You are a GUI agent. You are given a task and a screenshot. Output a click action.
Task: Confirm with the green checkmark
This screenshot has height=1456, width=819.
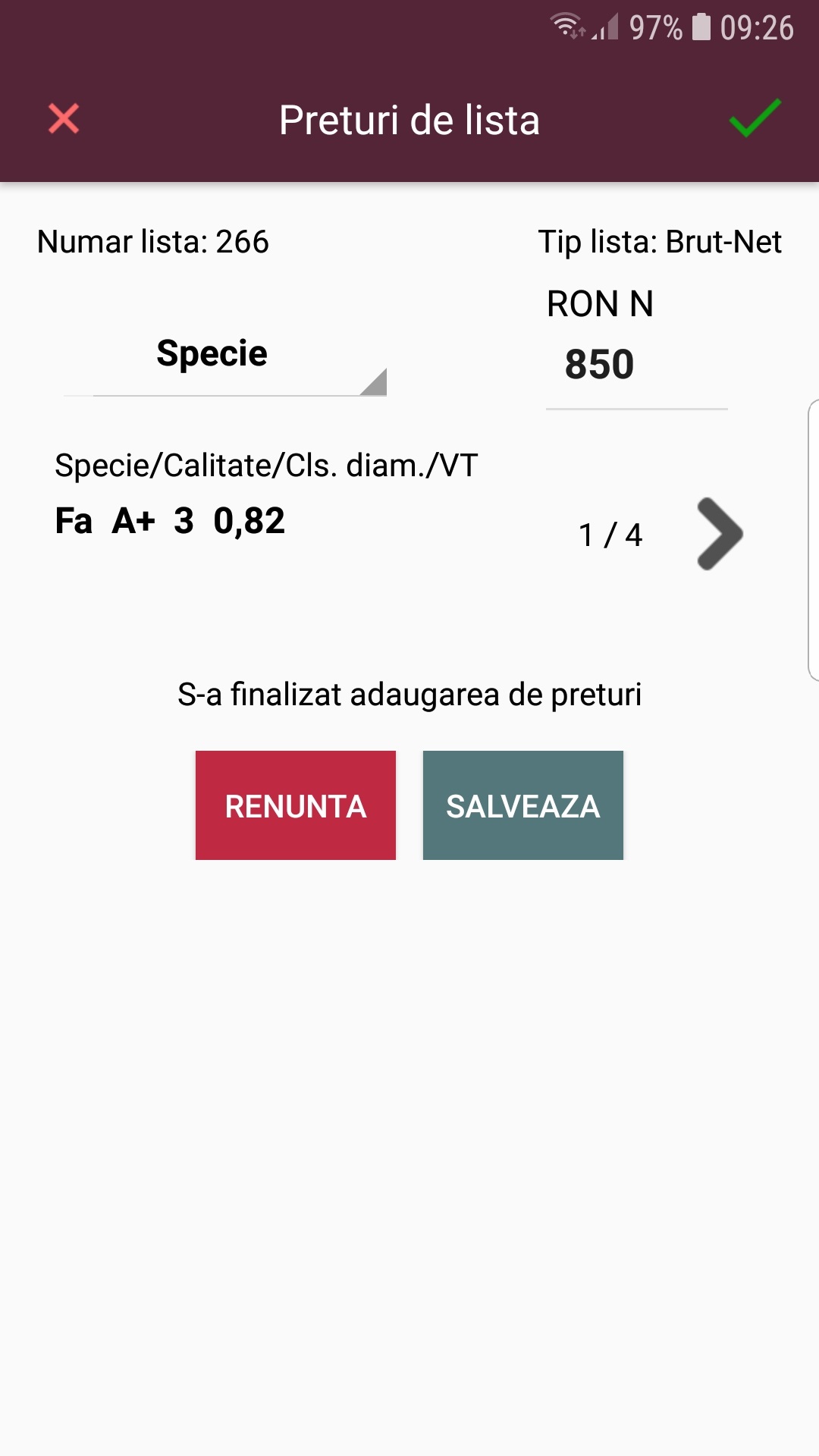click(755, 119)
